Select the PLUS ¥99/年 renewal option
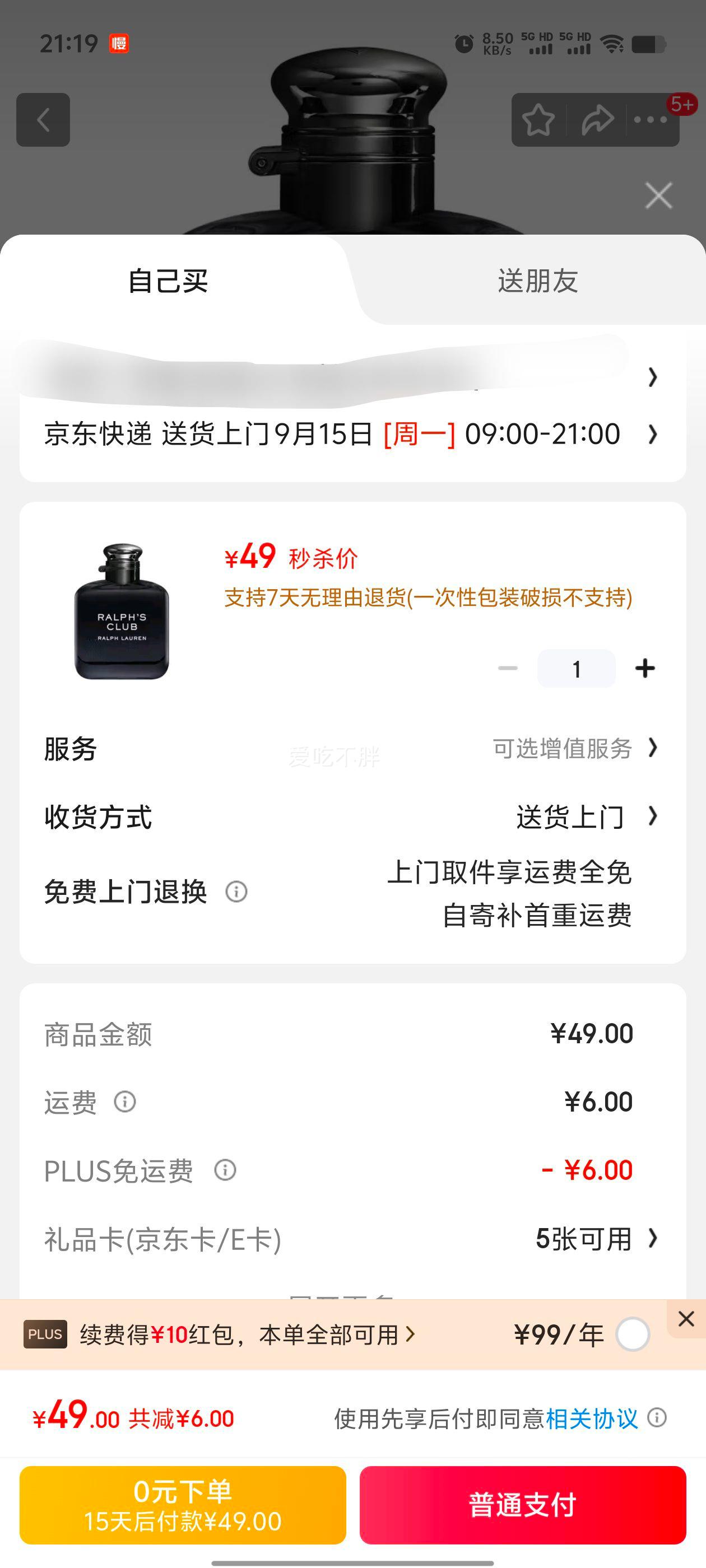This screenshot has height=1568, width=706. tap(632, 1334)
